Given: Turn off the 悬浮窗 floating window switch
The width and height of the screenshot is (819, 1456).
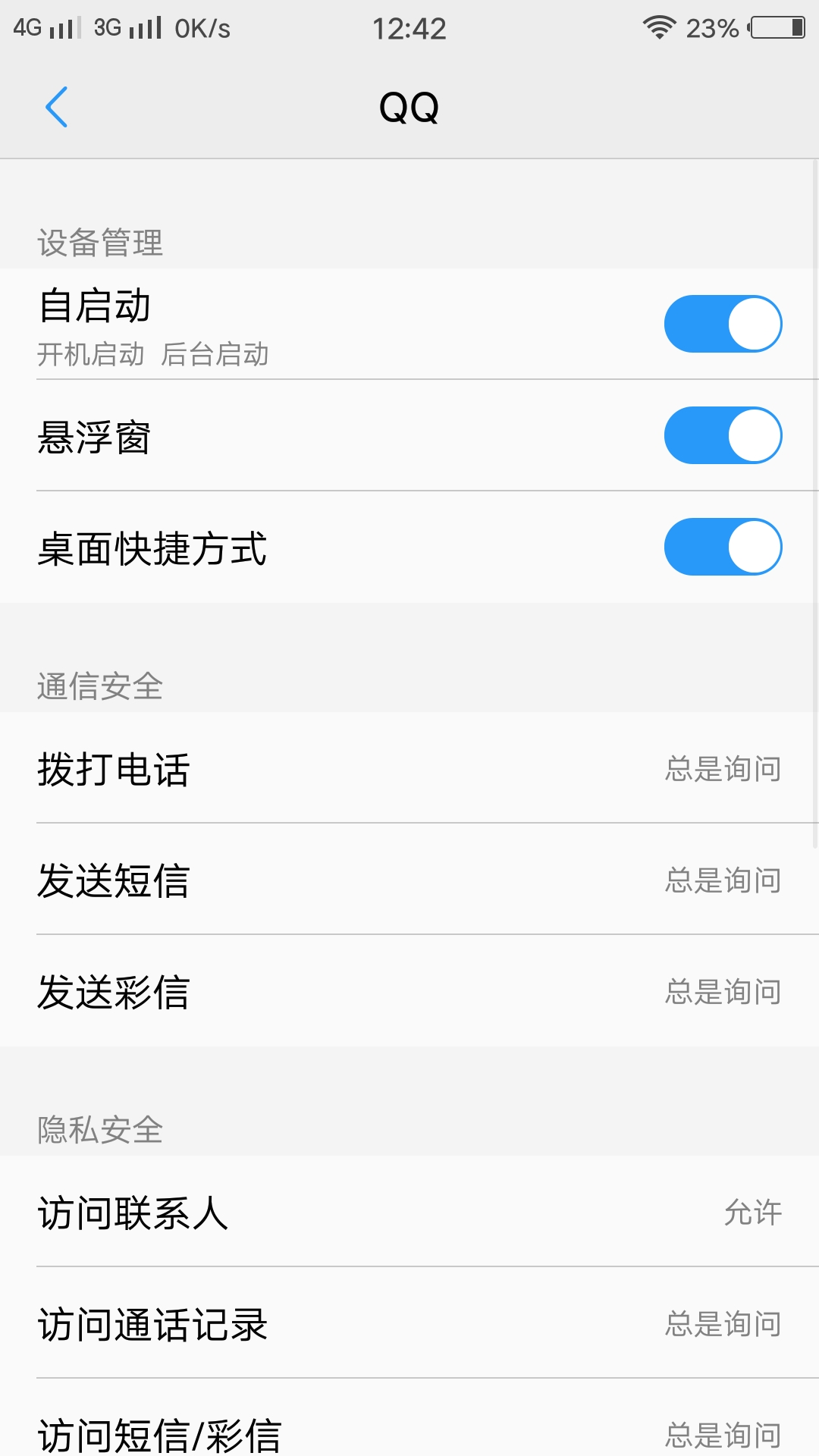Looking at the screenshot, I should coord(722,435).
